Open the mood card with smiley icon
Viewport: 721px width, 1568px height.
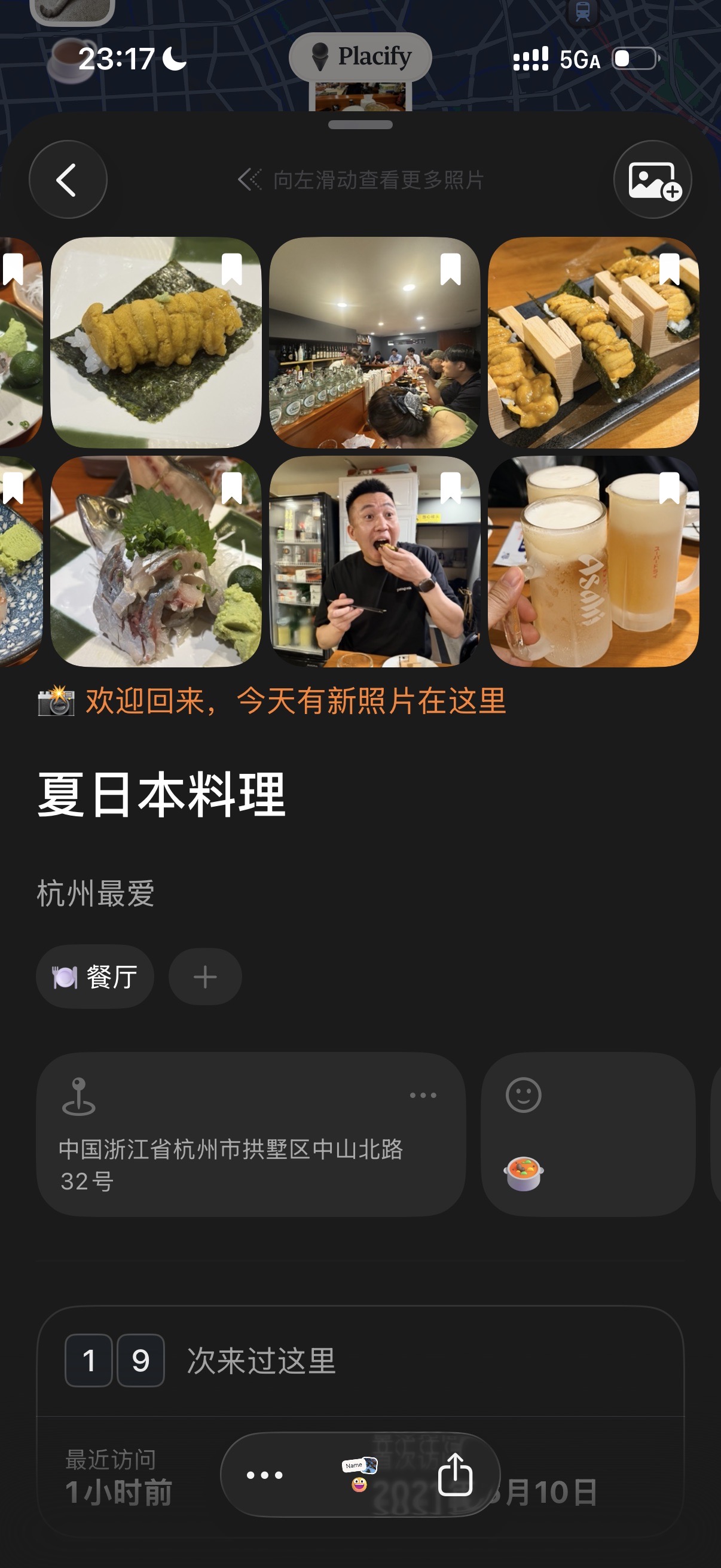pos(588,1134)
